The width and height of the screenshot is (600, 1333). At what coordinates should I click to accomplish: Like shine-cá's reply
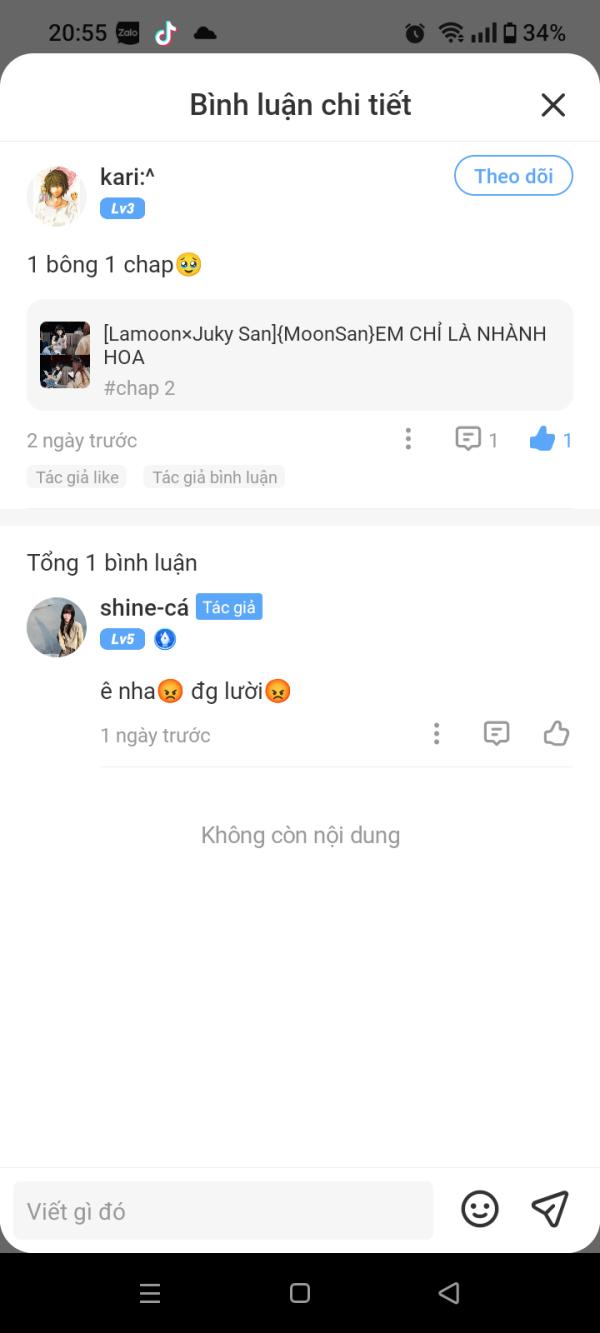(556, 734)
